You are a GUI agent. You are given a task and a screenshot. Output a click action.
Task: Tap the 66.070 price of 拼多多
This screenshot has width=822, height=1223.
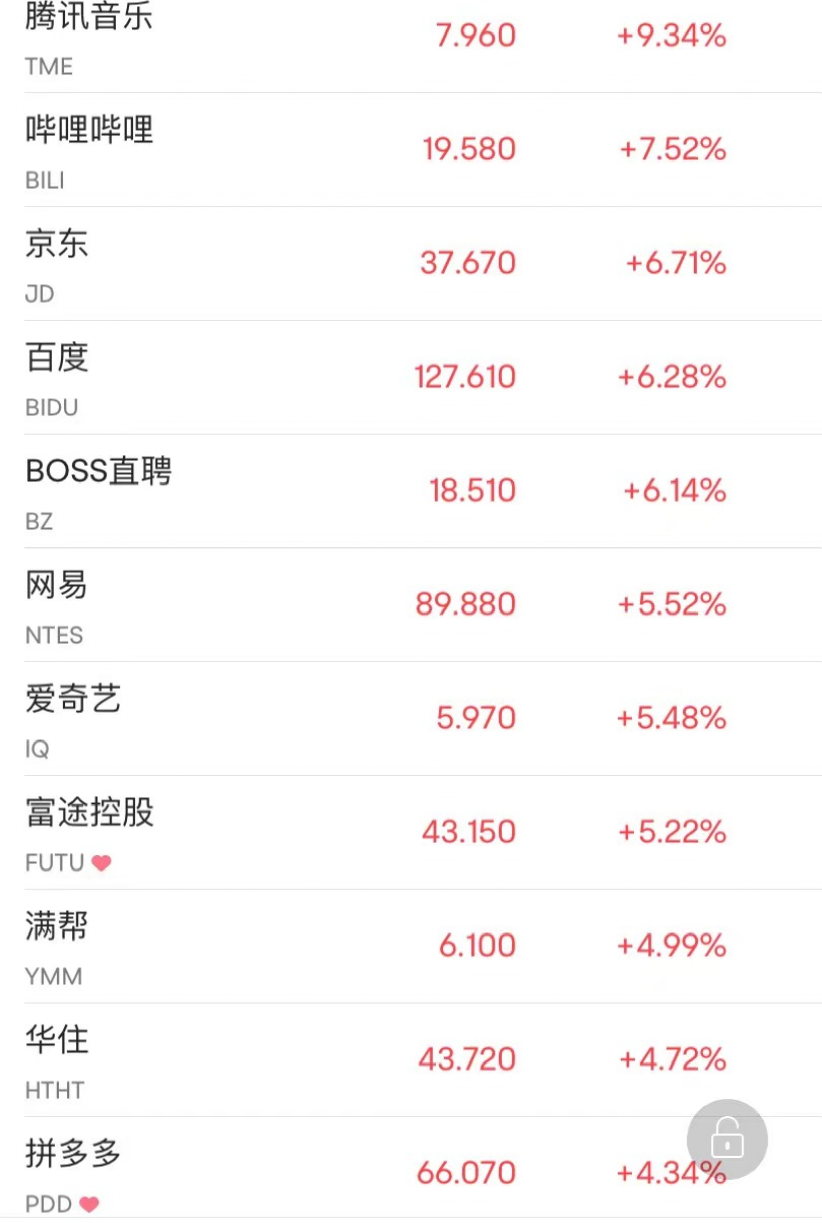[x=467, y=1172]
